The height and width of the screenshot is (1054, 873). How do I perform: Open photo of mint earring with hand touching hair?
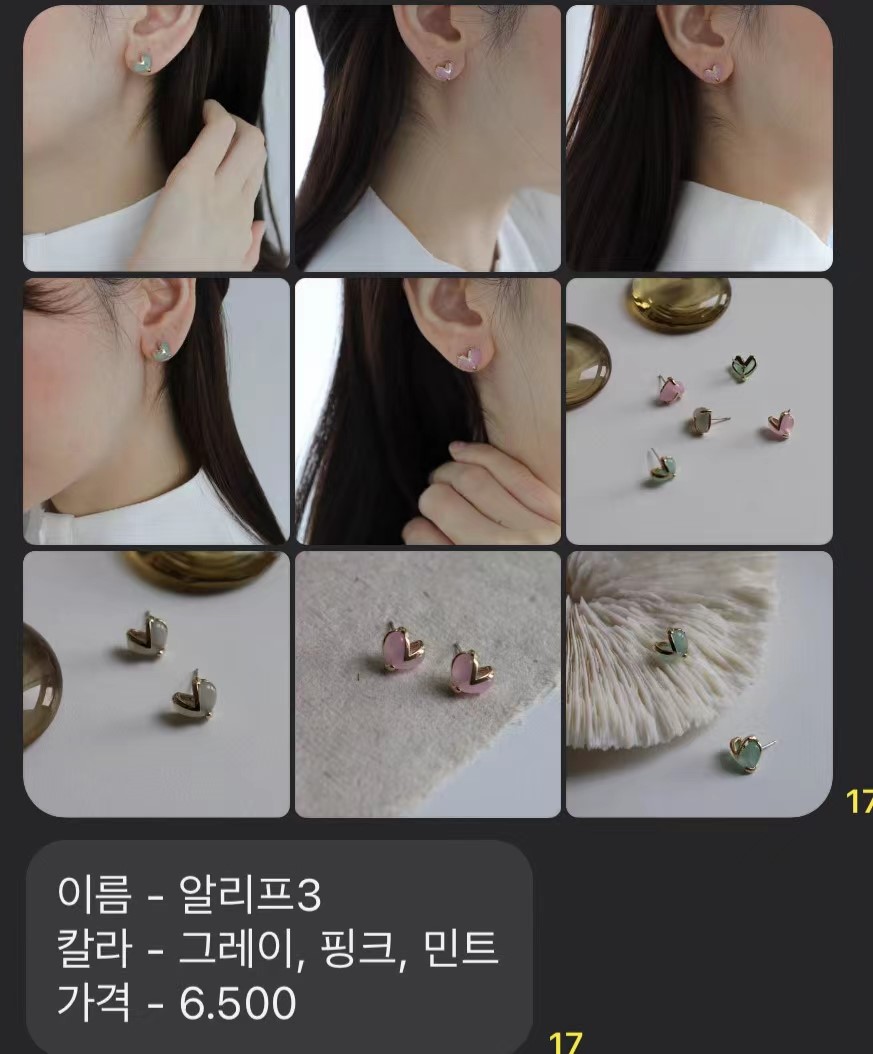coord(156,138)
